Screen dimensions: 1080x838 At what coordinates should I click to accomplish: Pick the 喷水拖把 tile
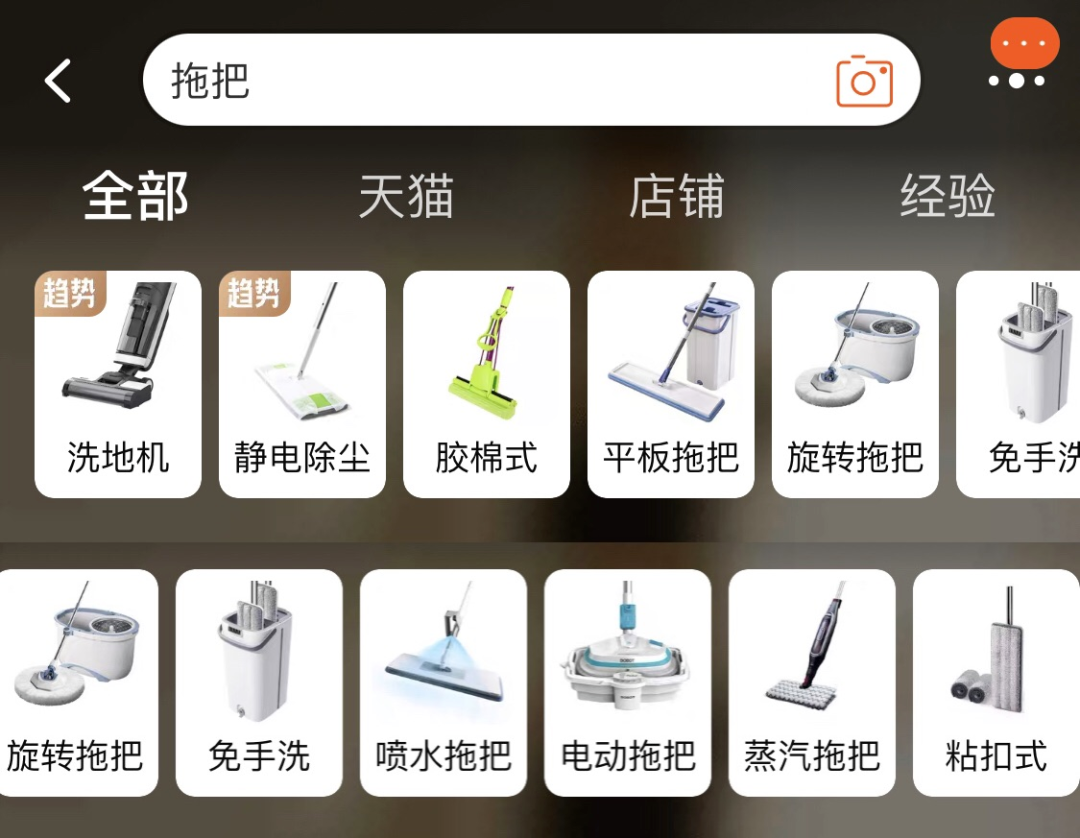click(x=443, y=683)
